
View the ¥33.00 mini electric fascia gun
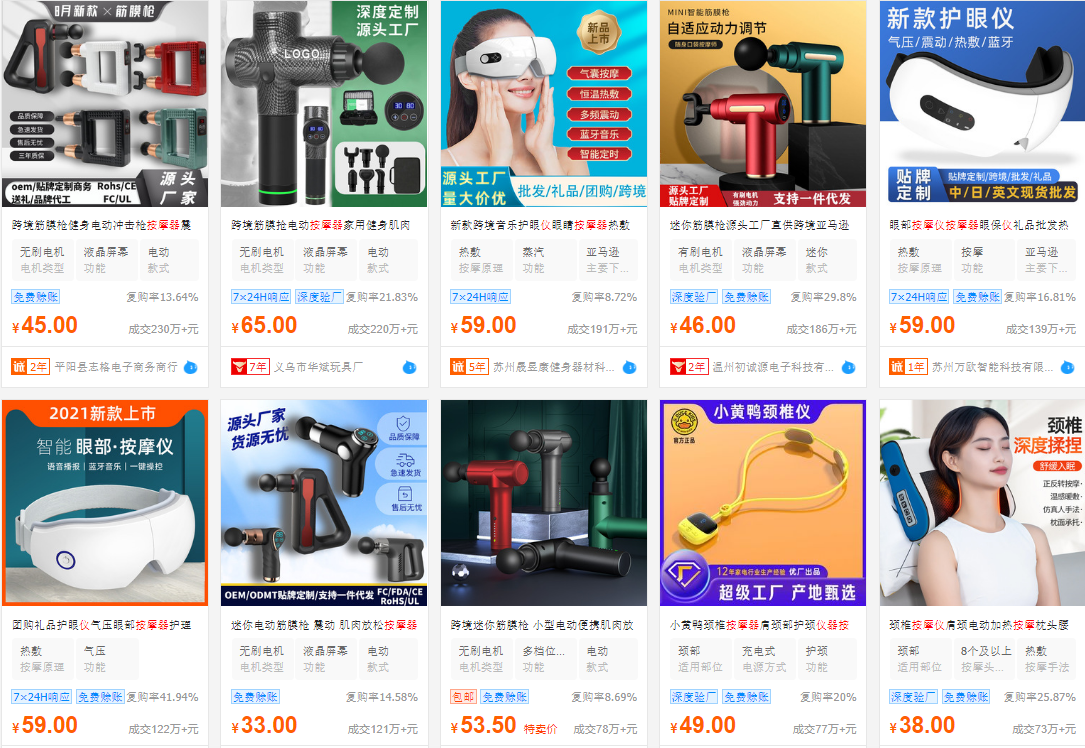pos(324,502)
